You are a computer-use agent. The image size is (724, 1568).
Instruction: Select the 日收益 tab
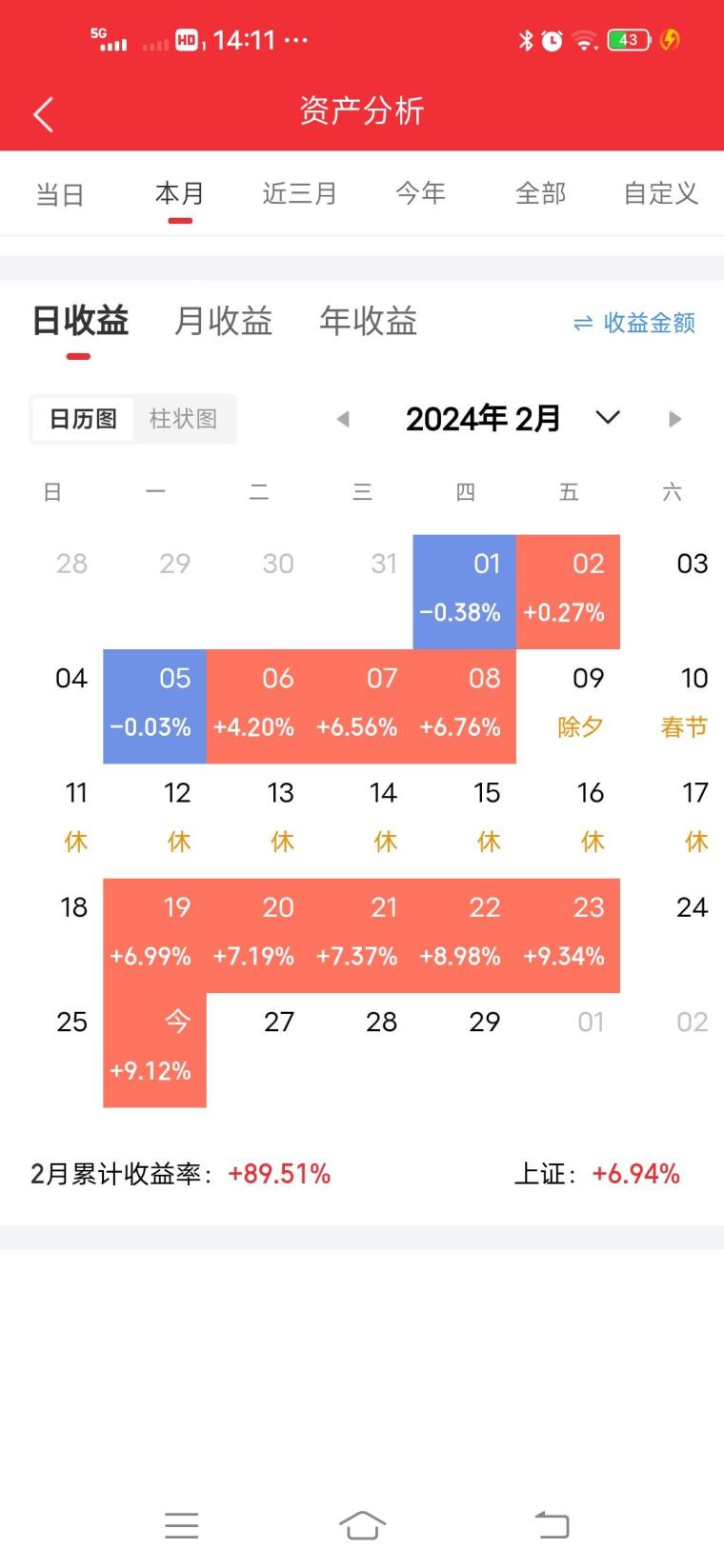click(80, 322)
